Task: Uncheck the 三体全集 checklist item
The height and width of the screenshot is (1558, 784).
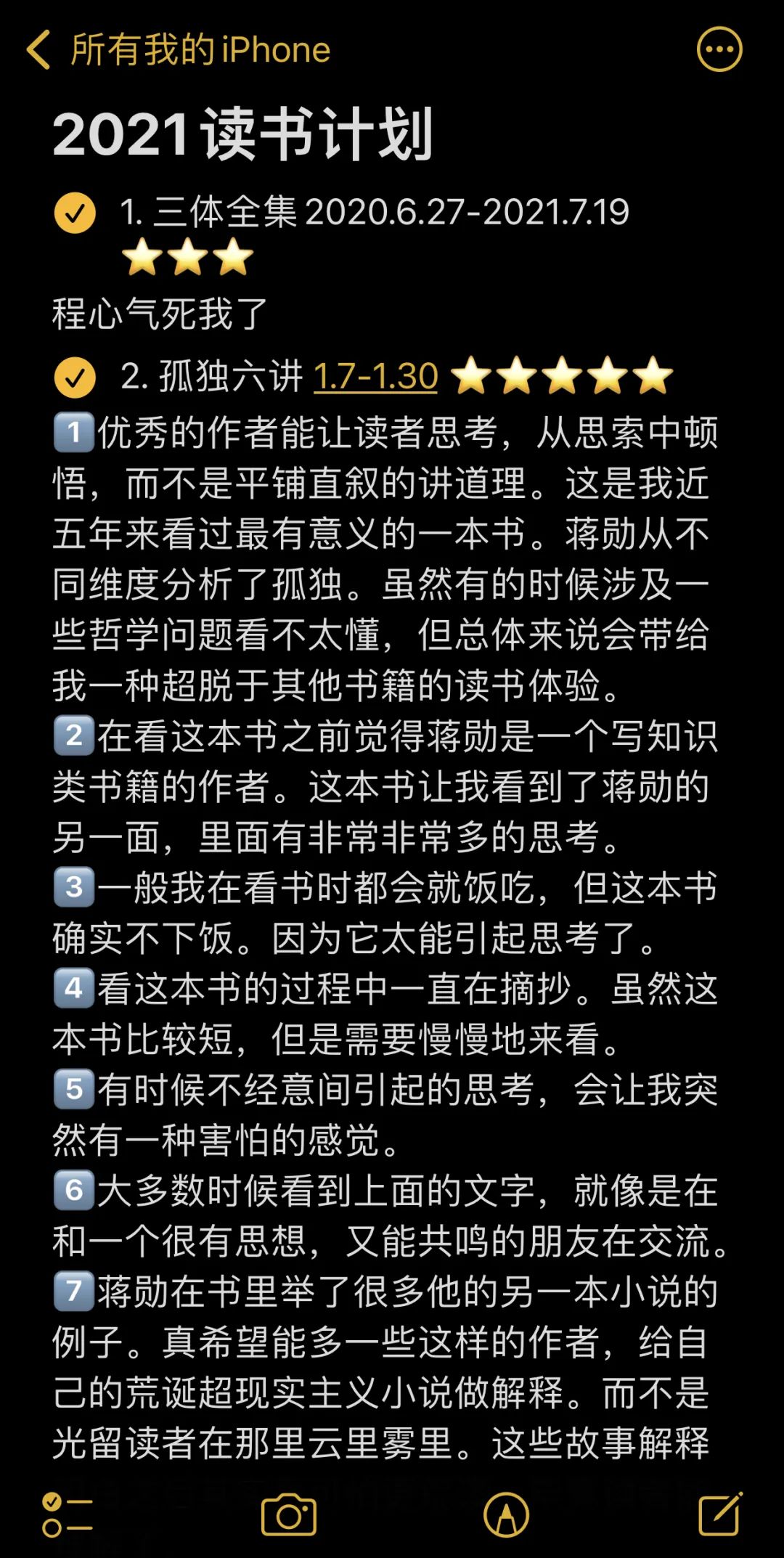Action: pyautogui.click(x=75, y=213)
